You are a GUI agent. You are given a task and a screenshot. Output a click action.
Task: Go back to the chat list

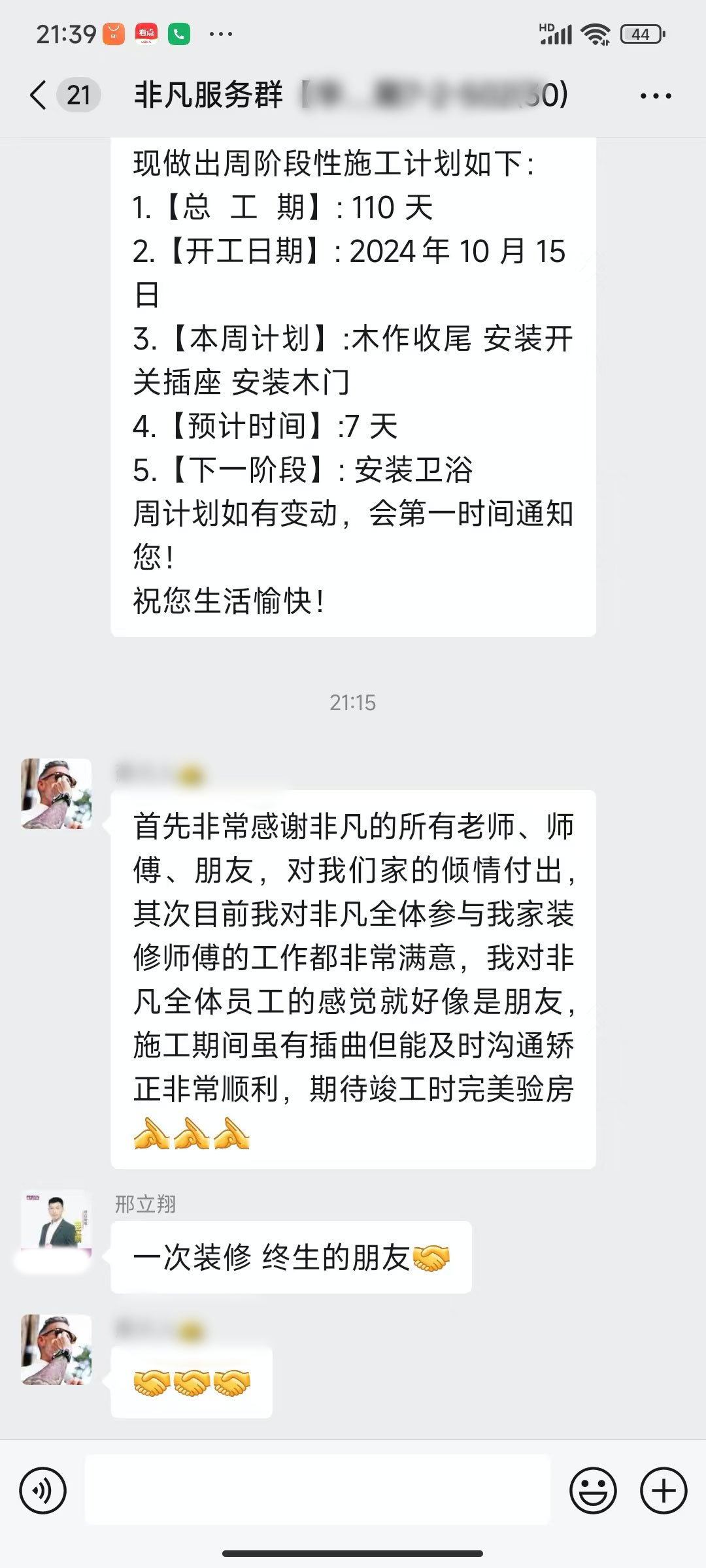point(39,95)
